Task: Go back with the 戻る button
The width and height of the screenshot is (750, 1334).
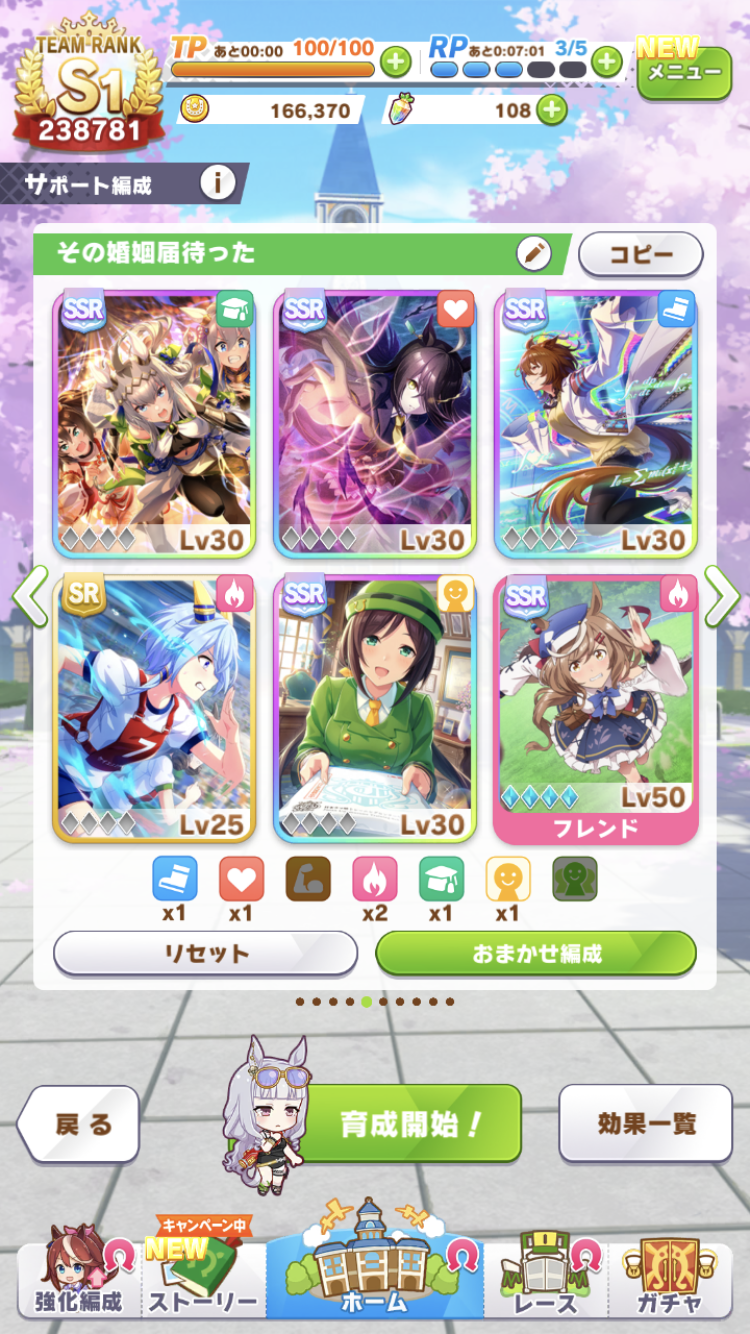Action: pyautogui.click(x=80, y=1123)
